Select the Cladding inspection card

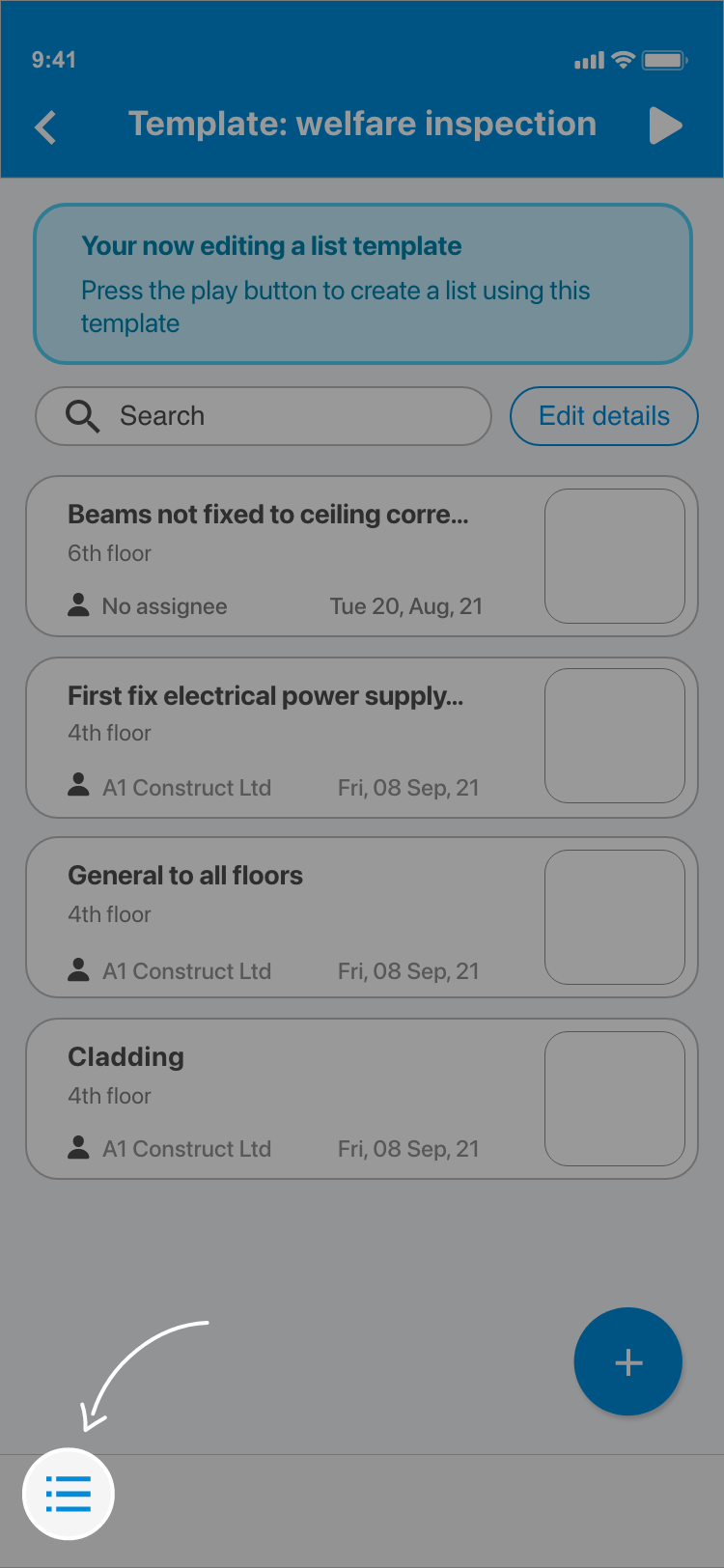point(290,1099)
